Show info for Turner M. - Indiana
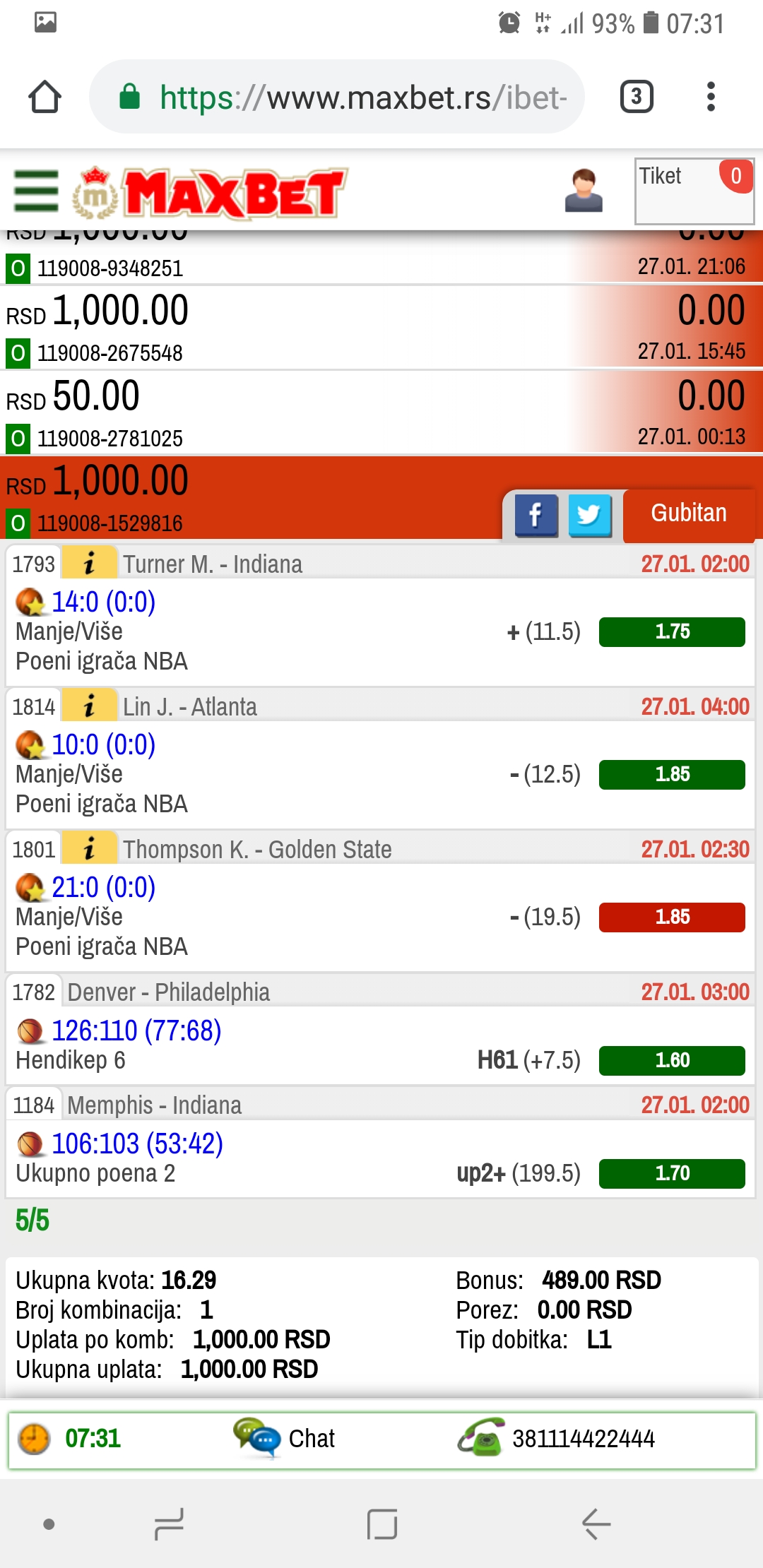 click(89, 564)
